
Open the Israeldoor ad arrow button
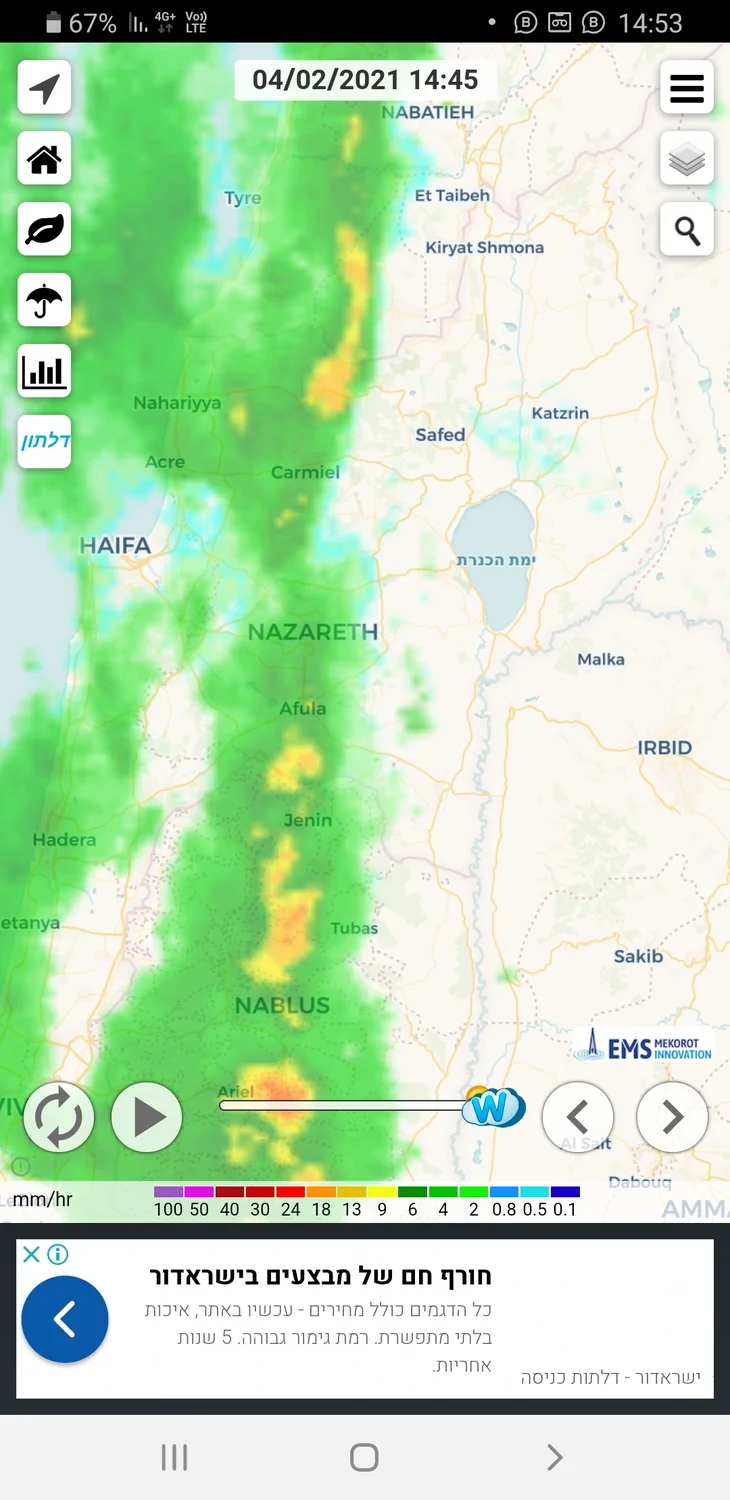[65, 1320]
